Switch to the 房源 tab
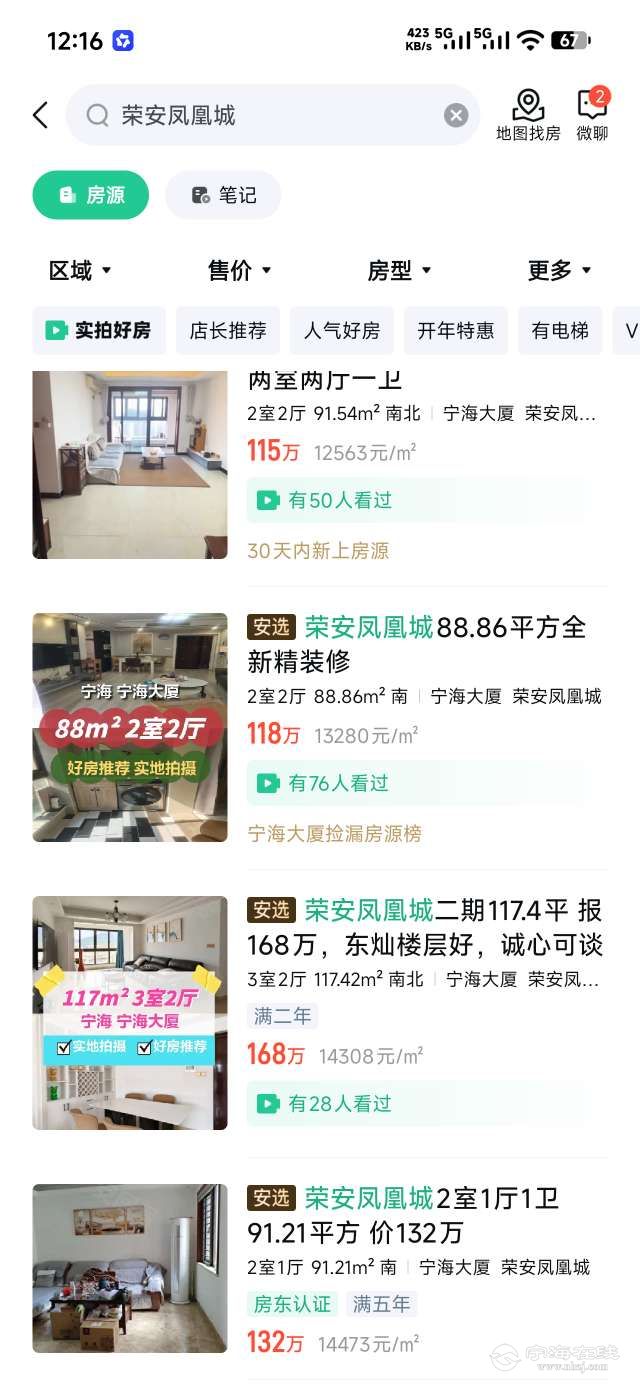 point(91,195)
